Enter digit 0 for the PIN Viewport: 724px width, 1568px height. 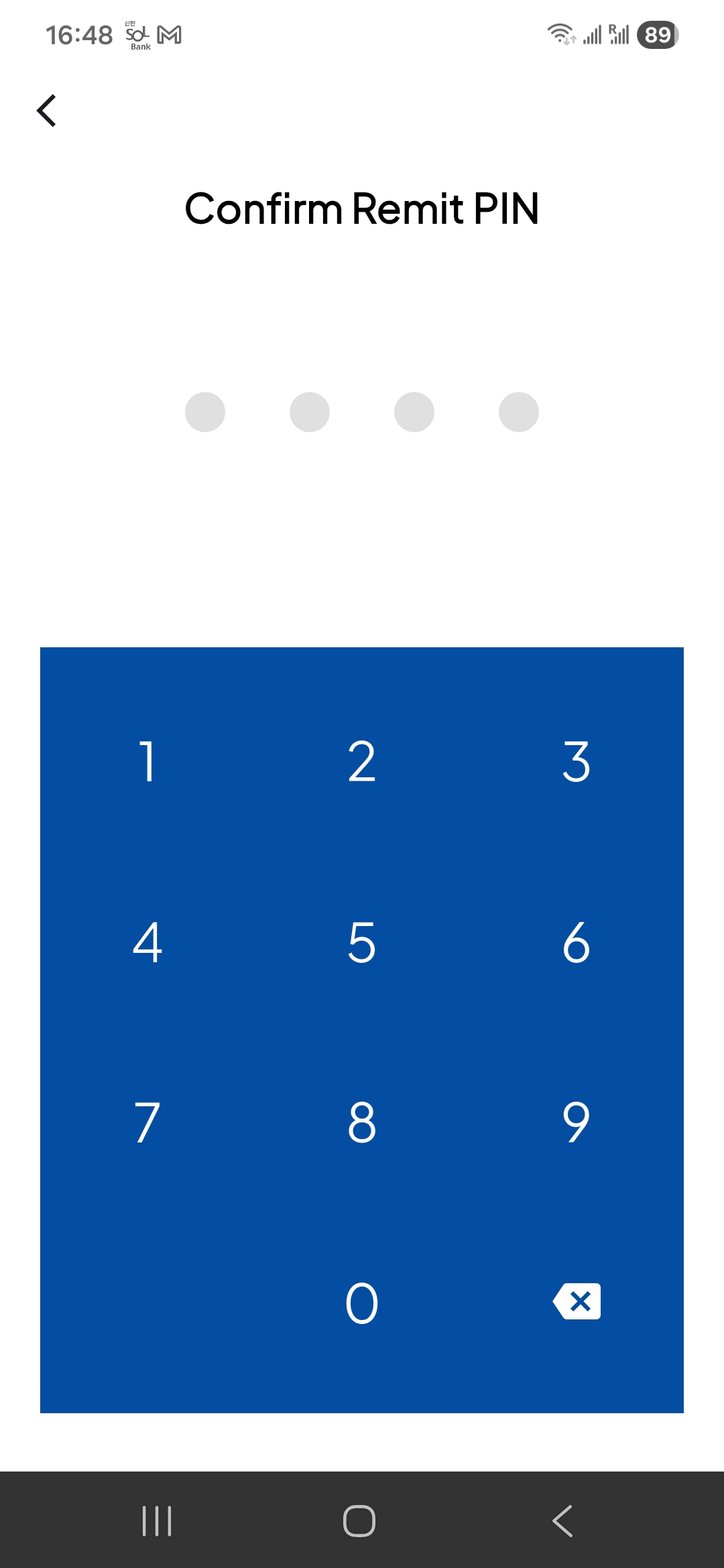pos(362,1303)
